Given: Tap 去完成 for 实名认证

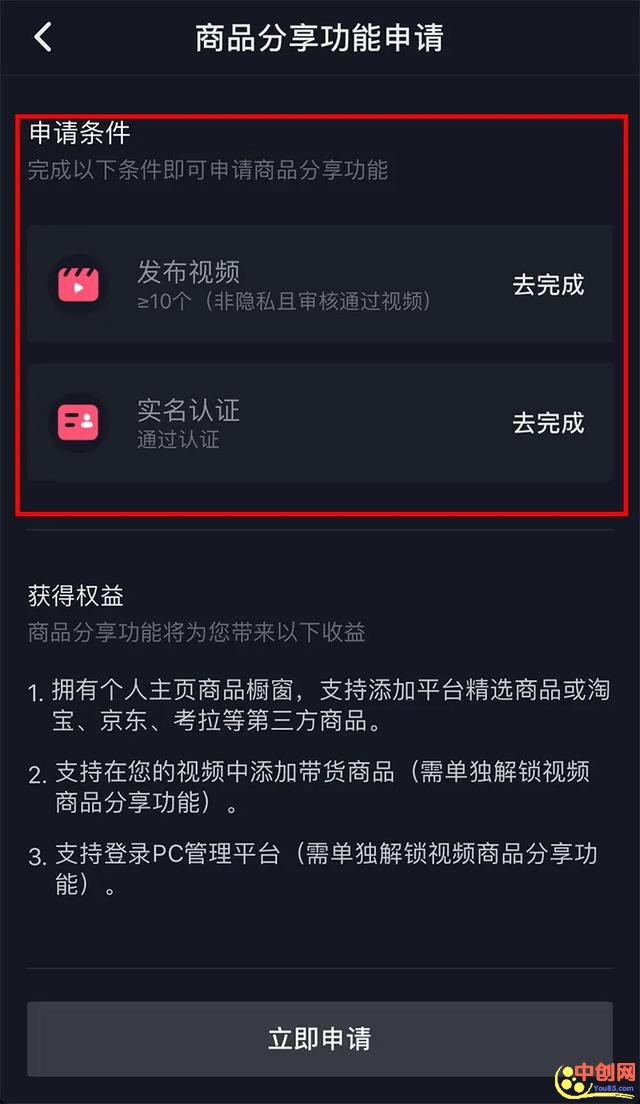Looking at the screenshot, I should click(x=548, y=423).
